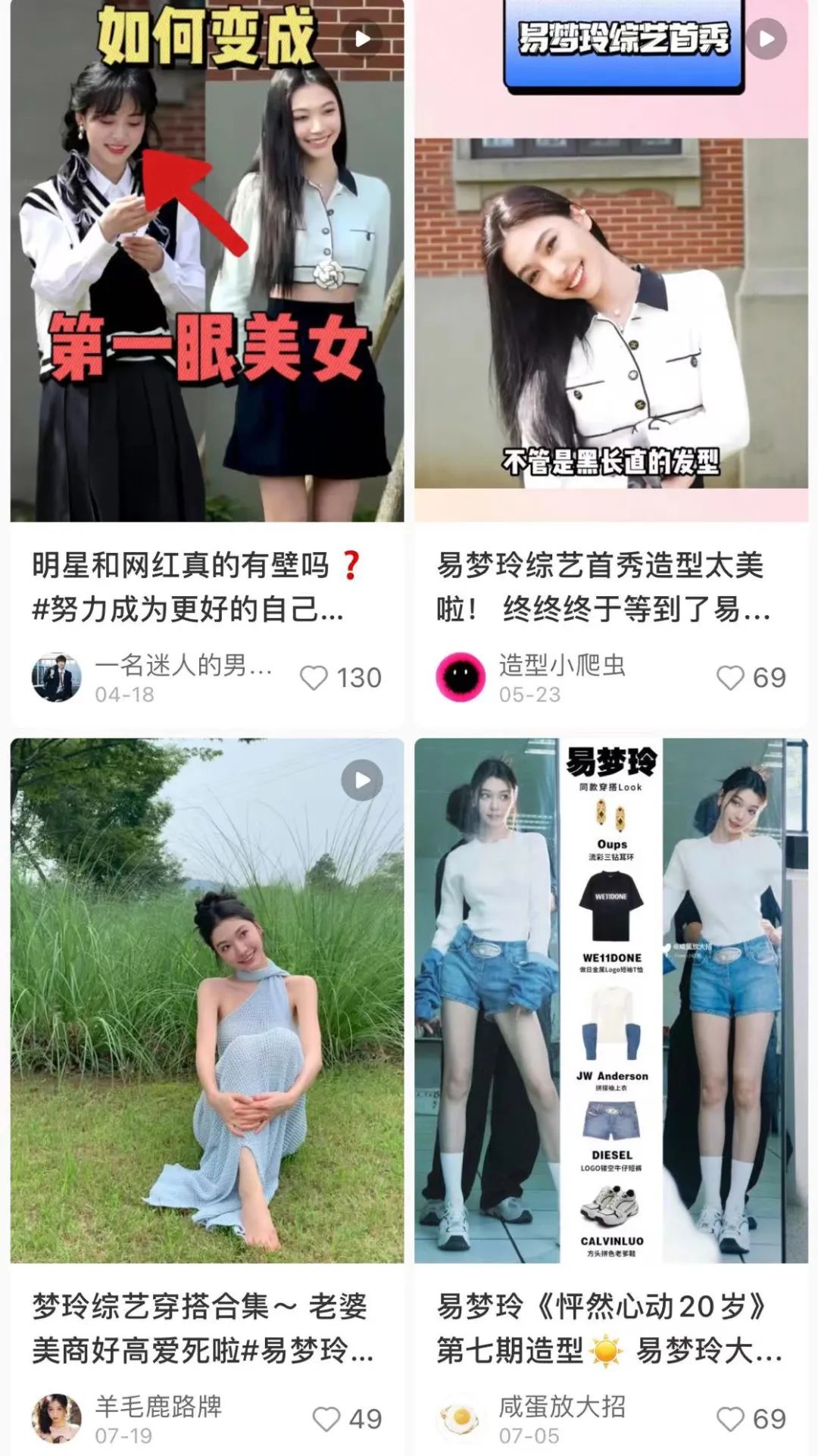Like the post by 咸蛋放大招
This screenshot has width=818, height=1456.
(x=730, y=1419)
